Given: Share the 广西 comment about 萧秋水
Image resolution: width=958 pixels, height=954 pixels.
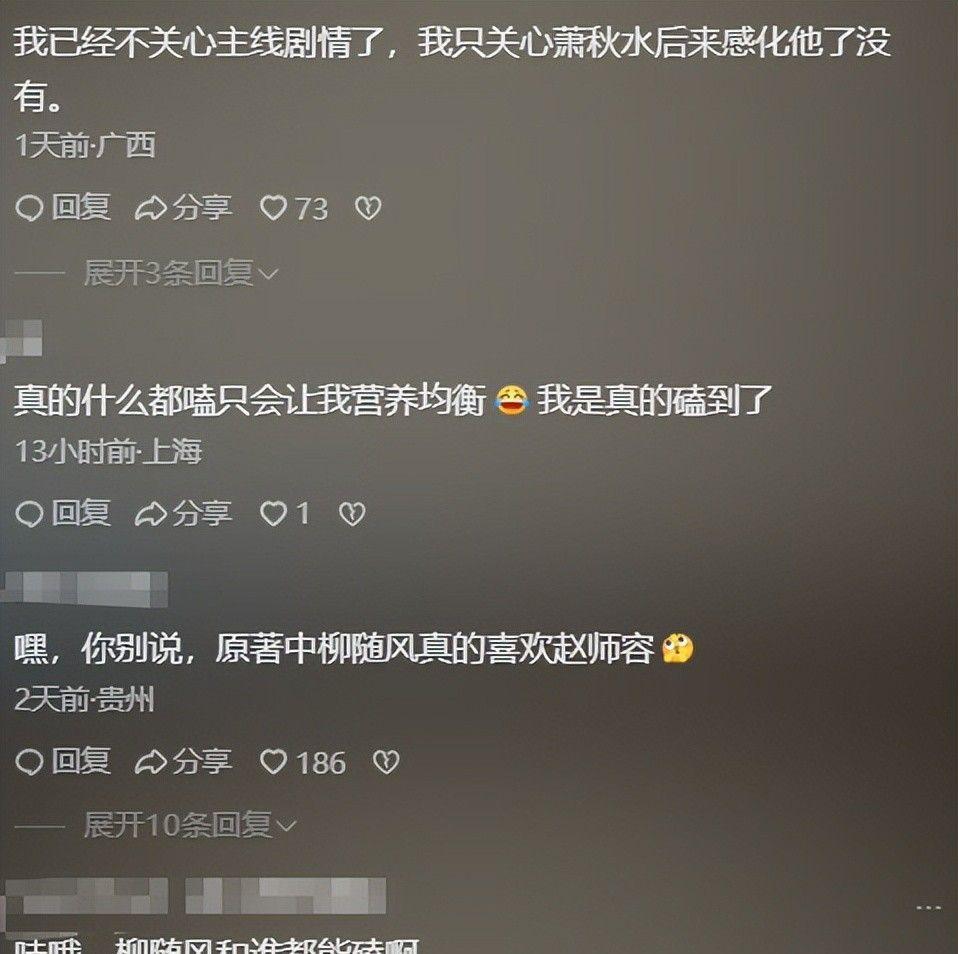Looking at the screenshot, I should point(184,208).
